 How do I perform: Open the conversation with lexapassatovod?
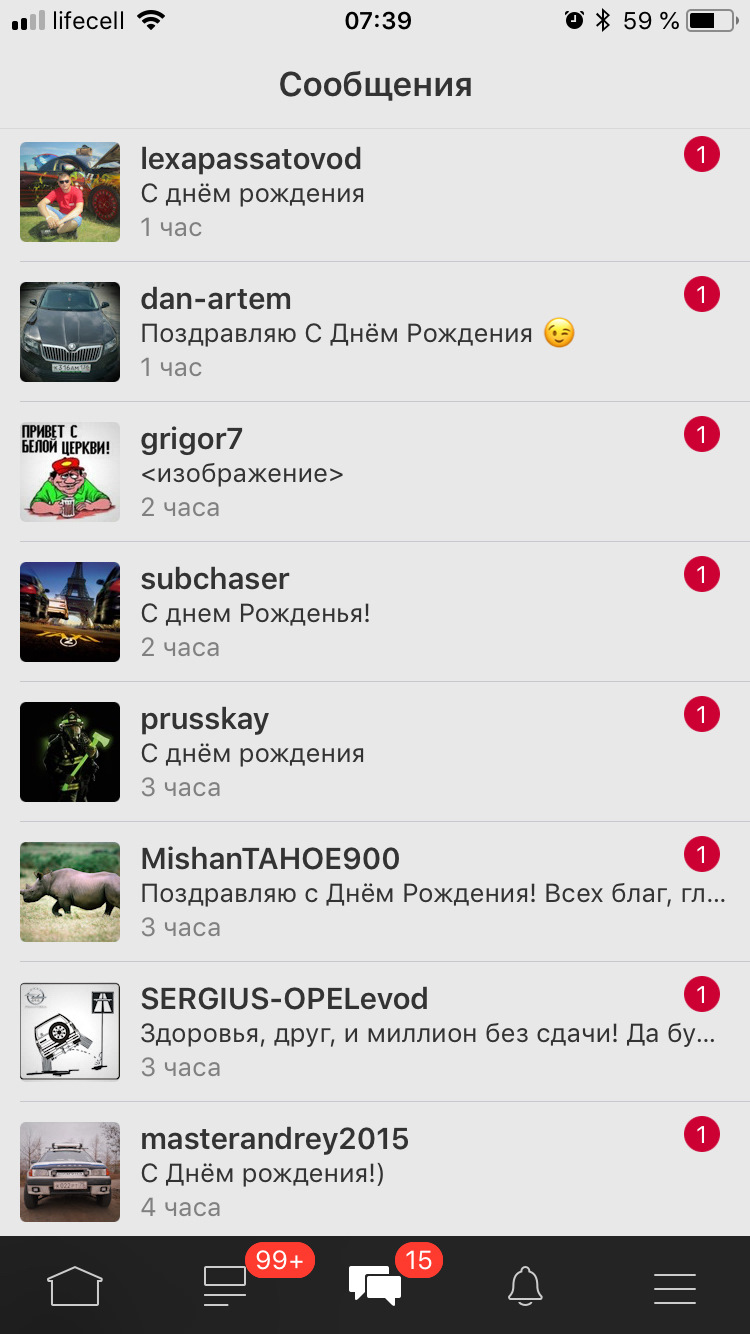point(375,192)
